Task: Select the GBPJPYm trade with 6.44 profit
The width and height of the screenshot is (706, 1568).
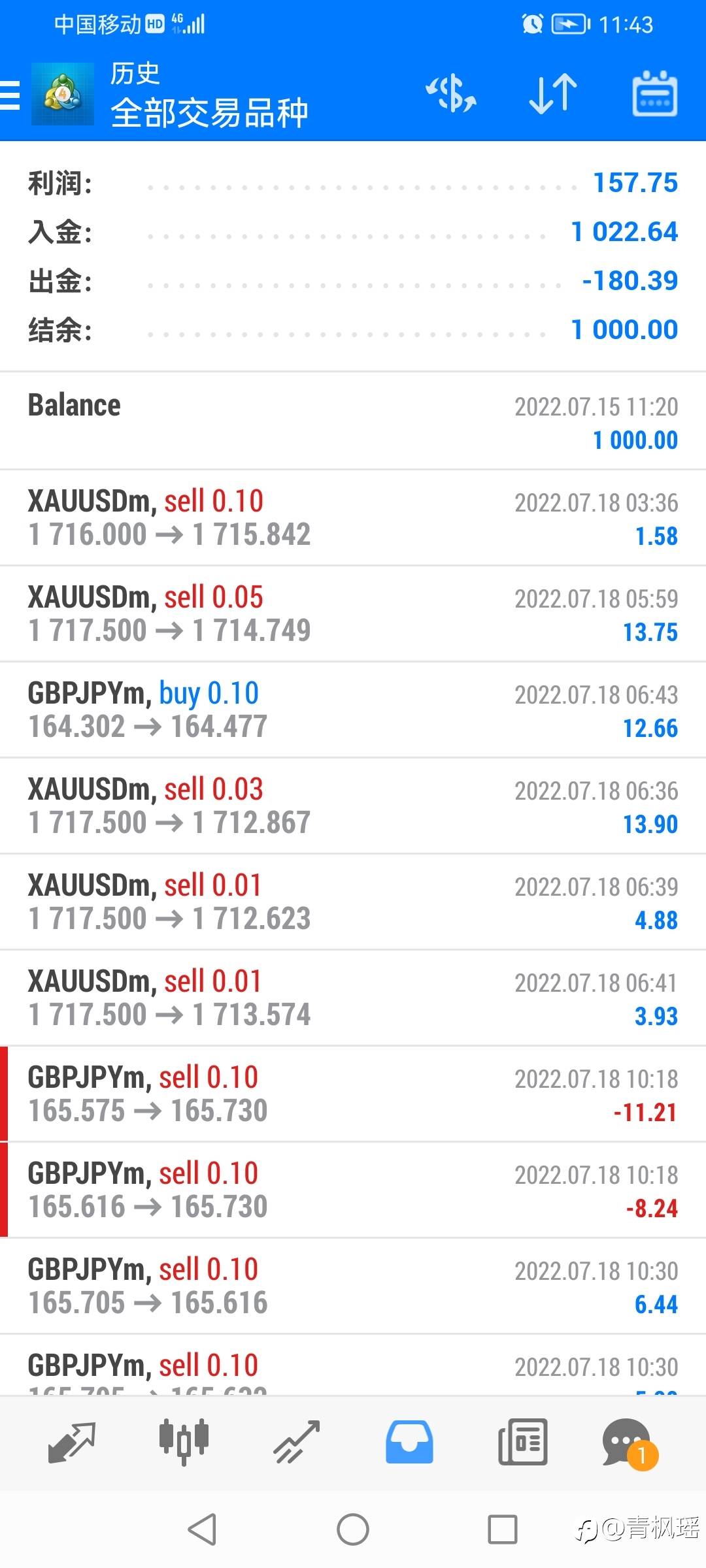Action: point(353,1286)
